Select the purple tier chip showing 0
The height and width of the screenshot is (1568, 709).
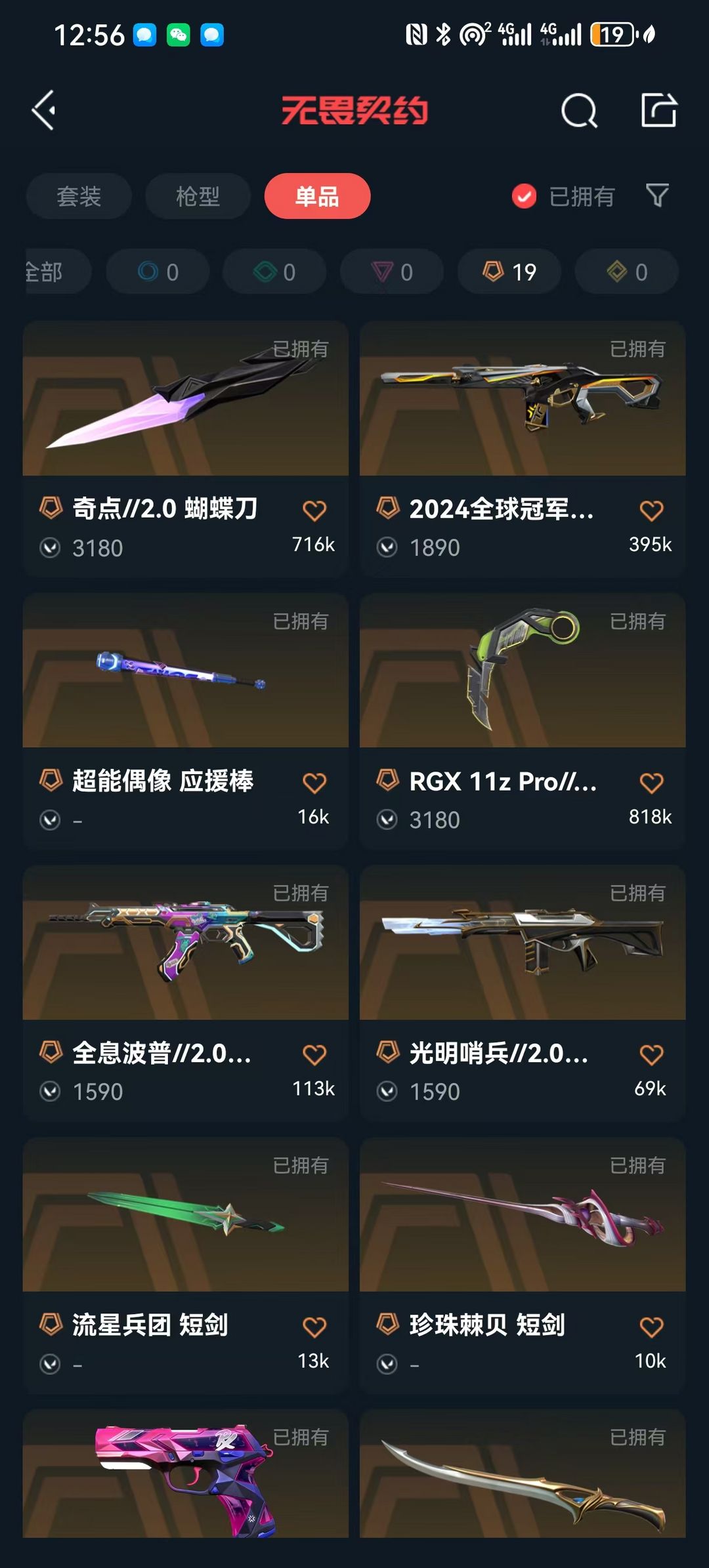(x=392, y=272)
